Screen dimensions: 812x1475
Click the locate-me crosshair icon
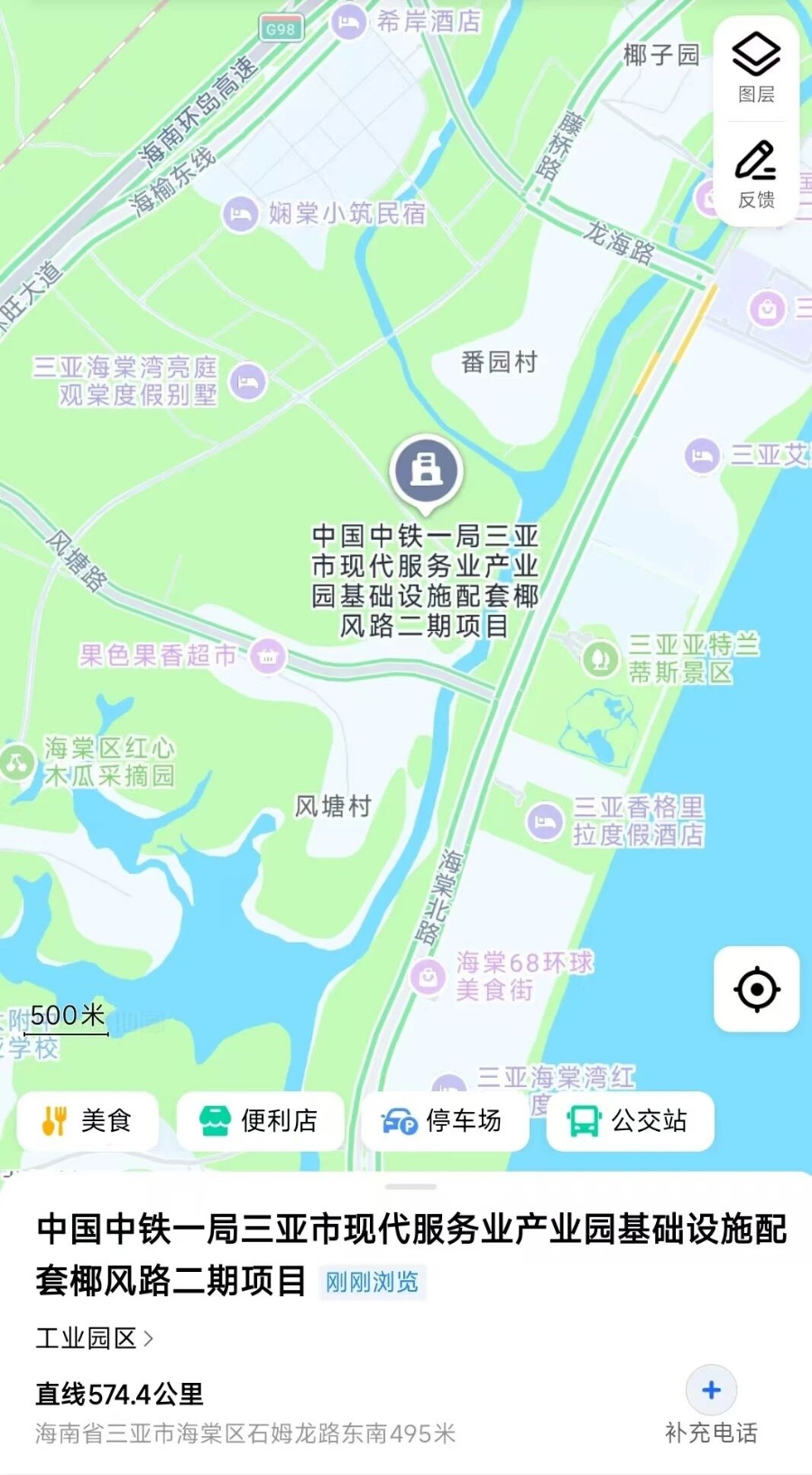click(757, 988)
